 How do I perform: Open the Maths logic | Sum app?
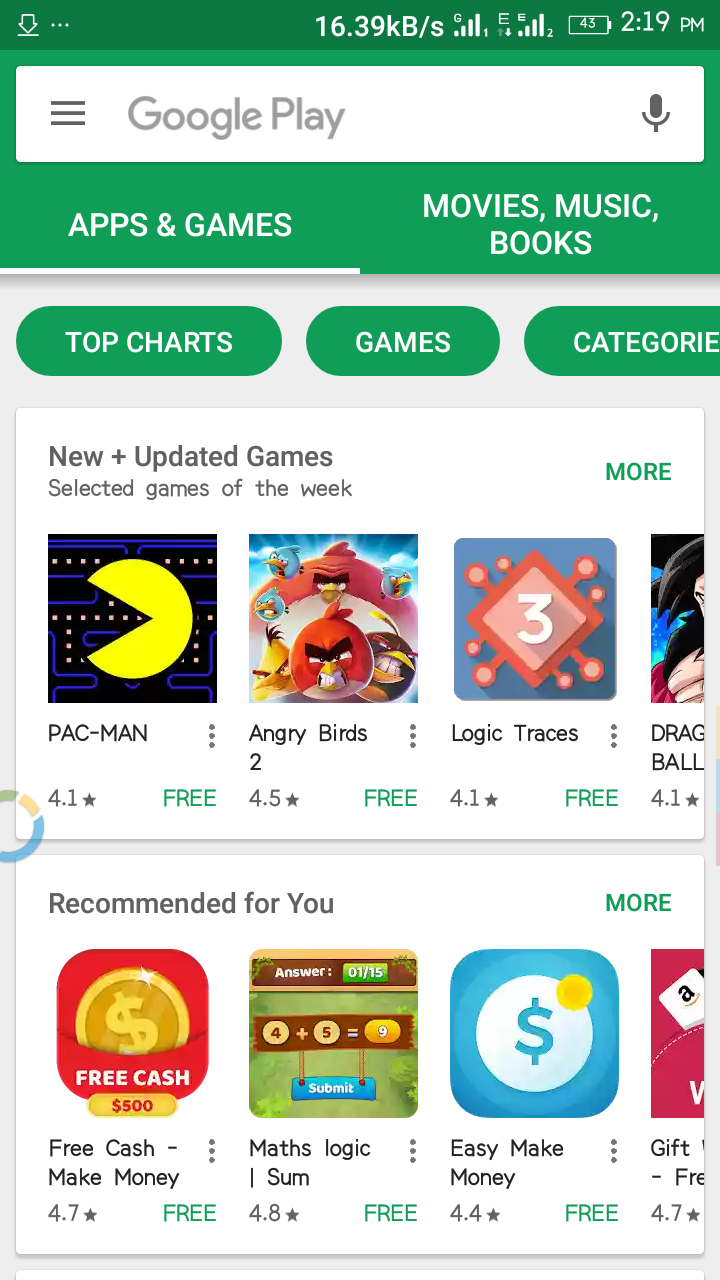pyautogui.click(x=333, y=1033)
